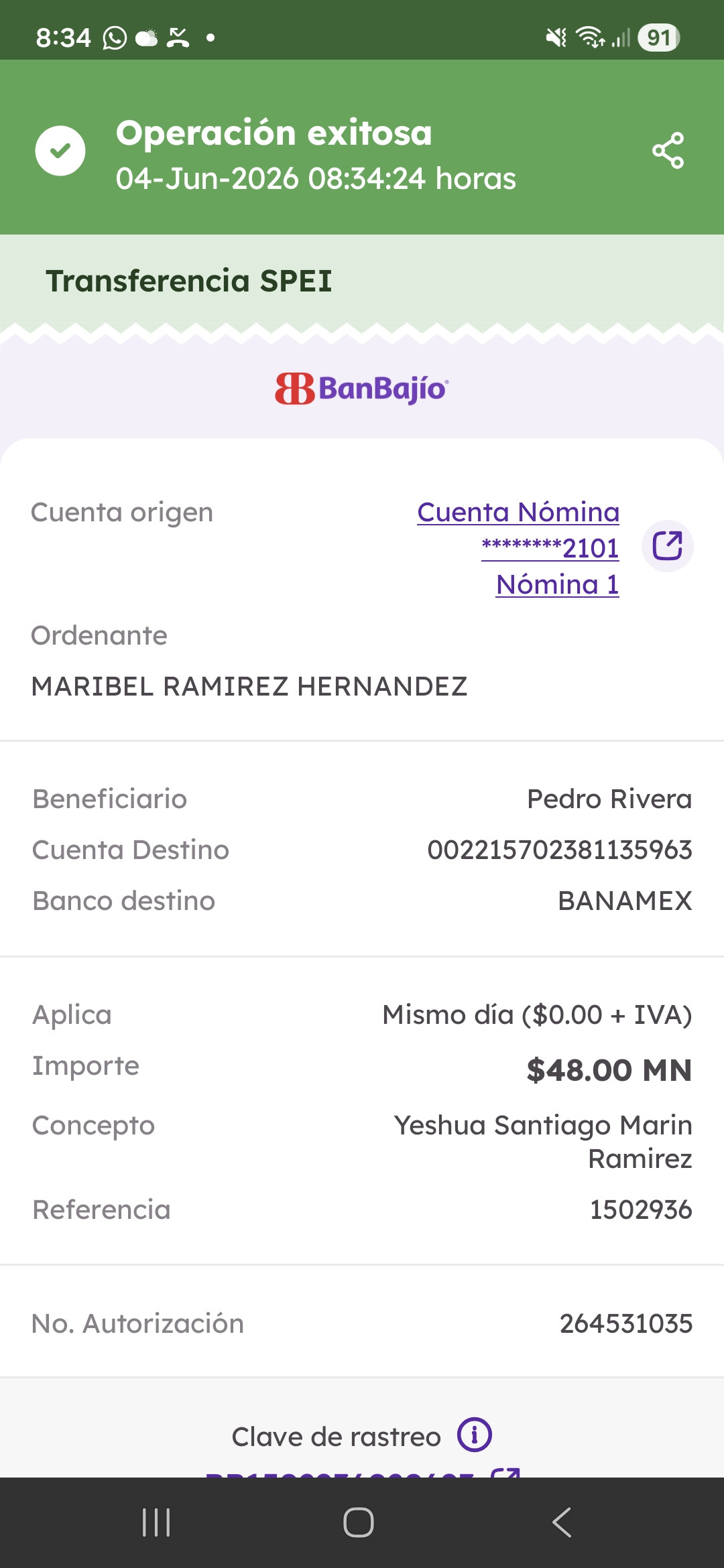Show info about Clave de rastreo
Image resolution: width=724 pixels, height=1568 pixels.
point(475,1435)
